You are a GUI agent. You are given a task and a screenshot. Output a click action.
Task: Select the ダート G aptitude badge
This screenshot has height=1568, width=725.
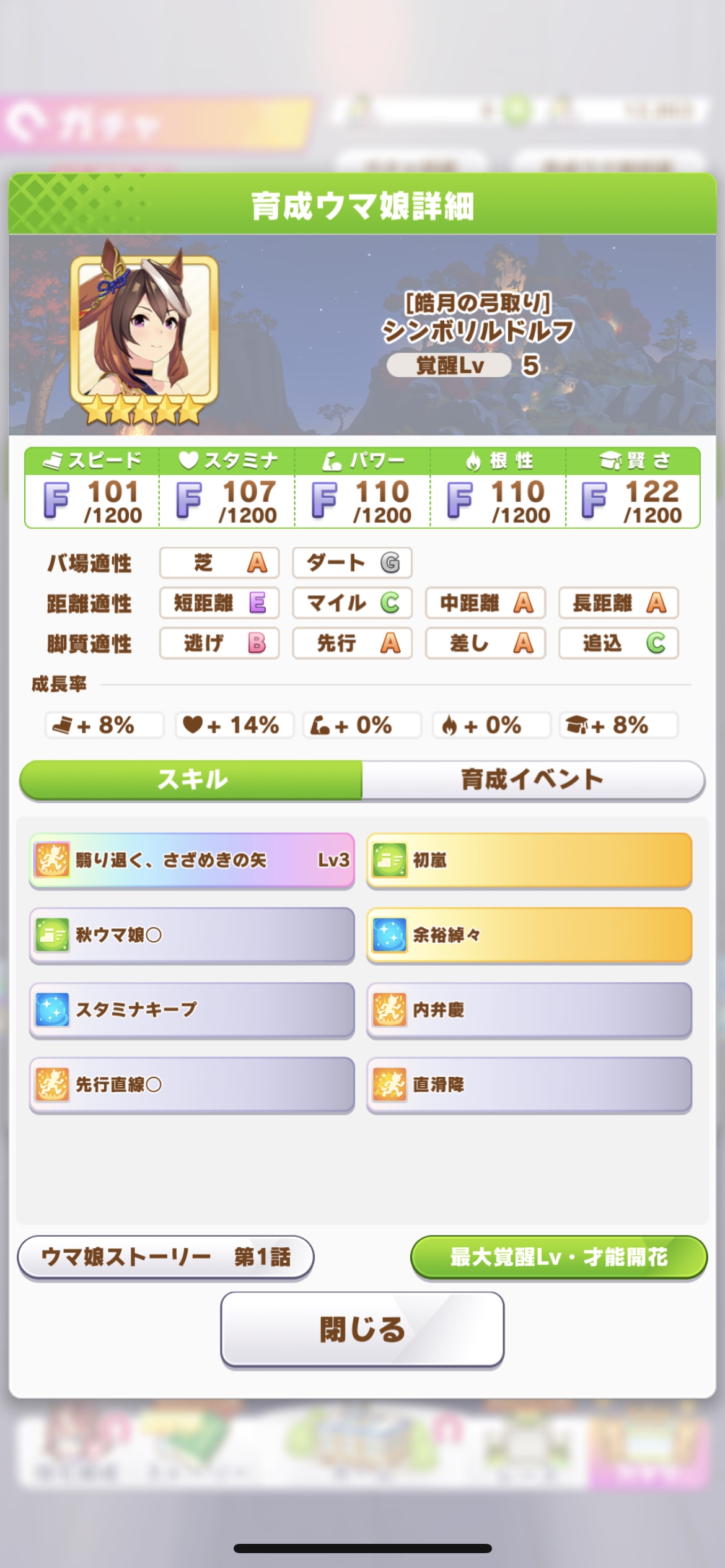coord(352,564)
